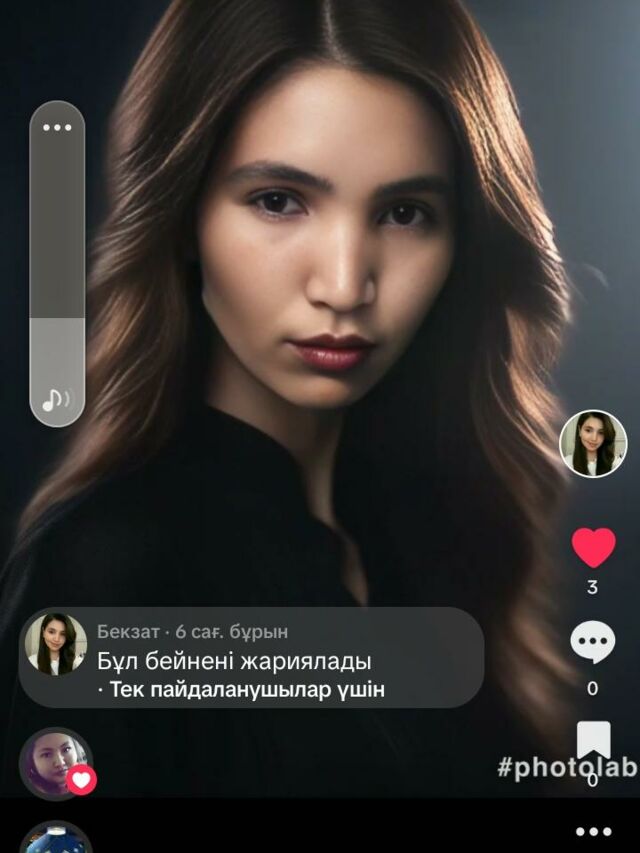Open the comments bubble
This screenshot has width=640, height=853.
pos(593,642)
